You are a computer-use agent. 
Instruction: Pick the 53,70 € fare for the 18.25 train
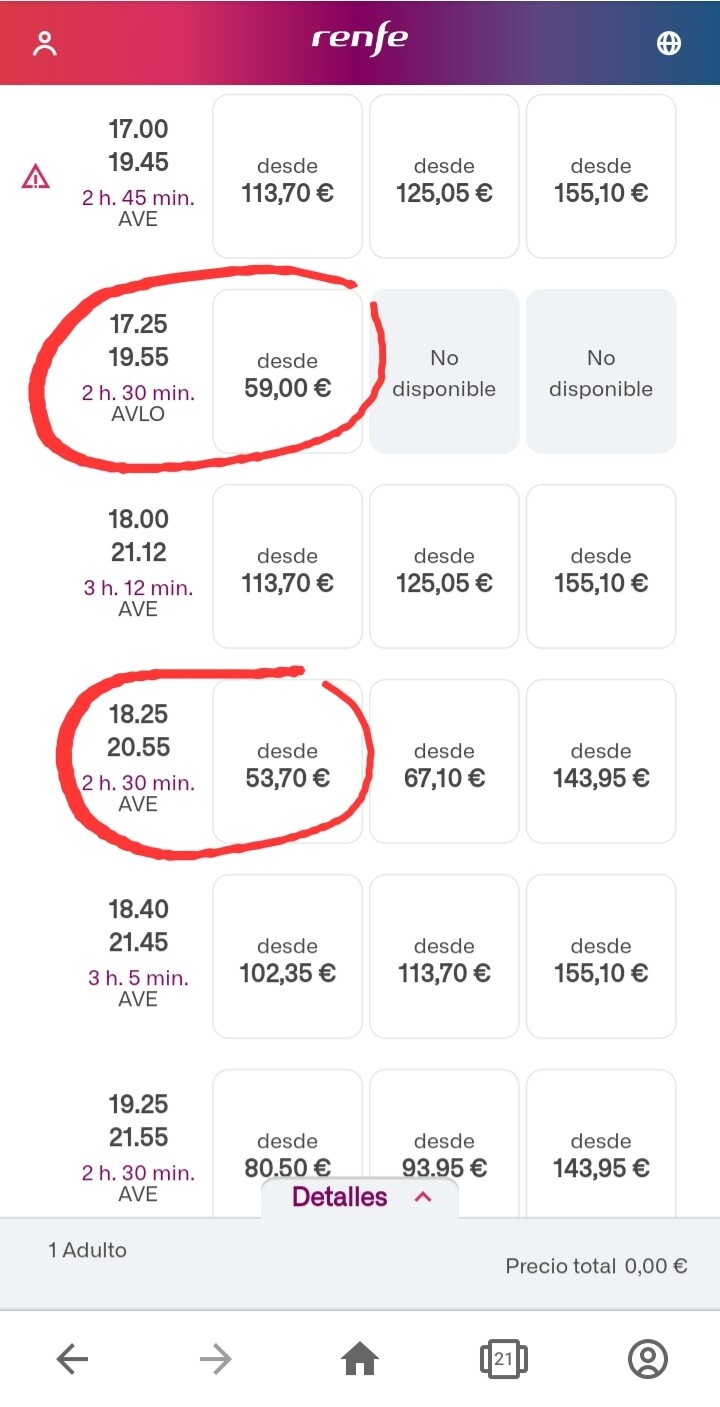pyautogui.click(x=287, y=761)
